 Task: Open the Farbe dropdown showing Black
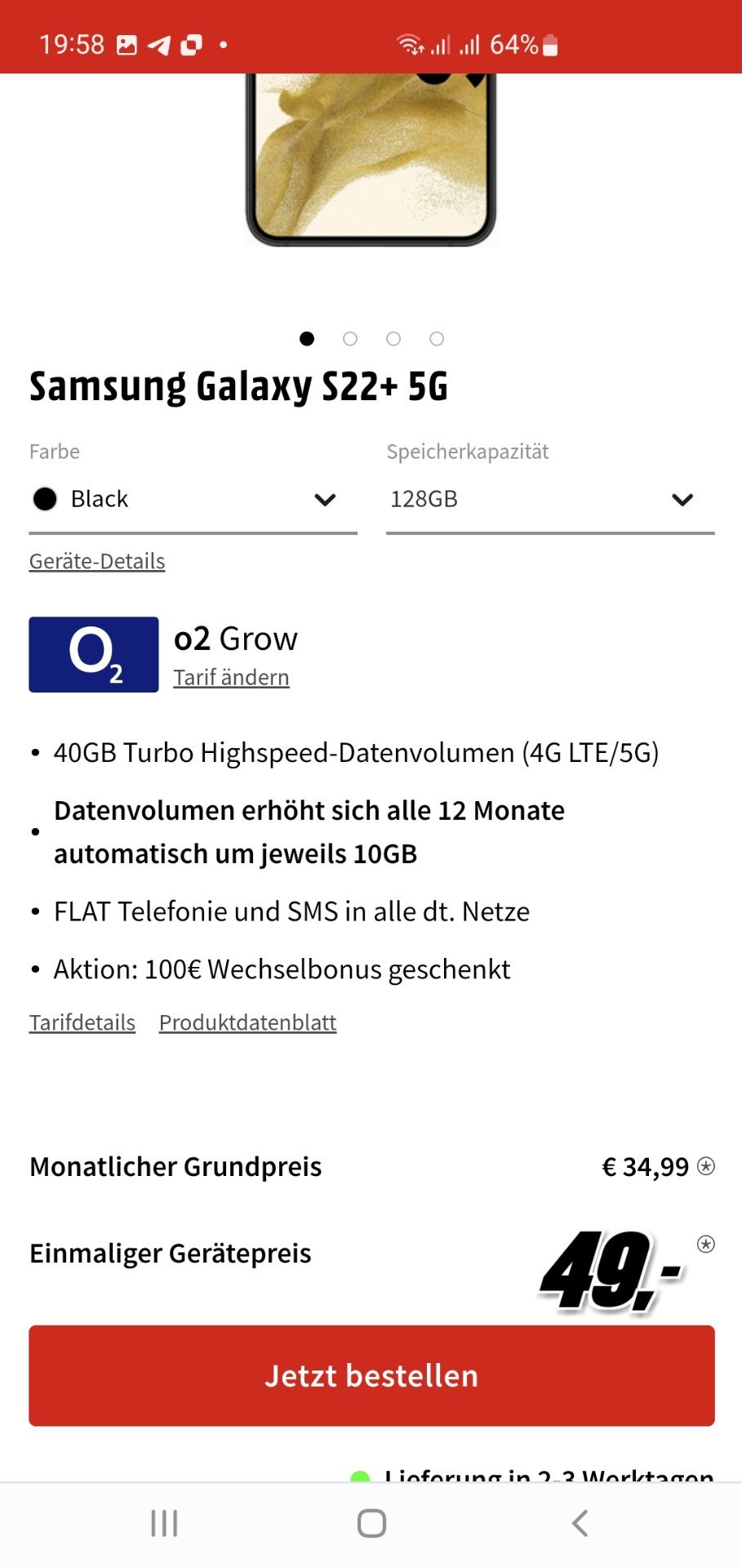click(193, 499)
